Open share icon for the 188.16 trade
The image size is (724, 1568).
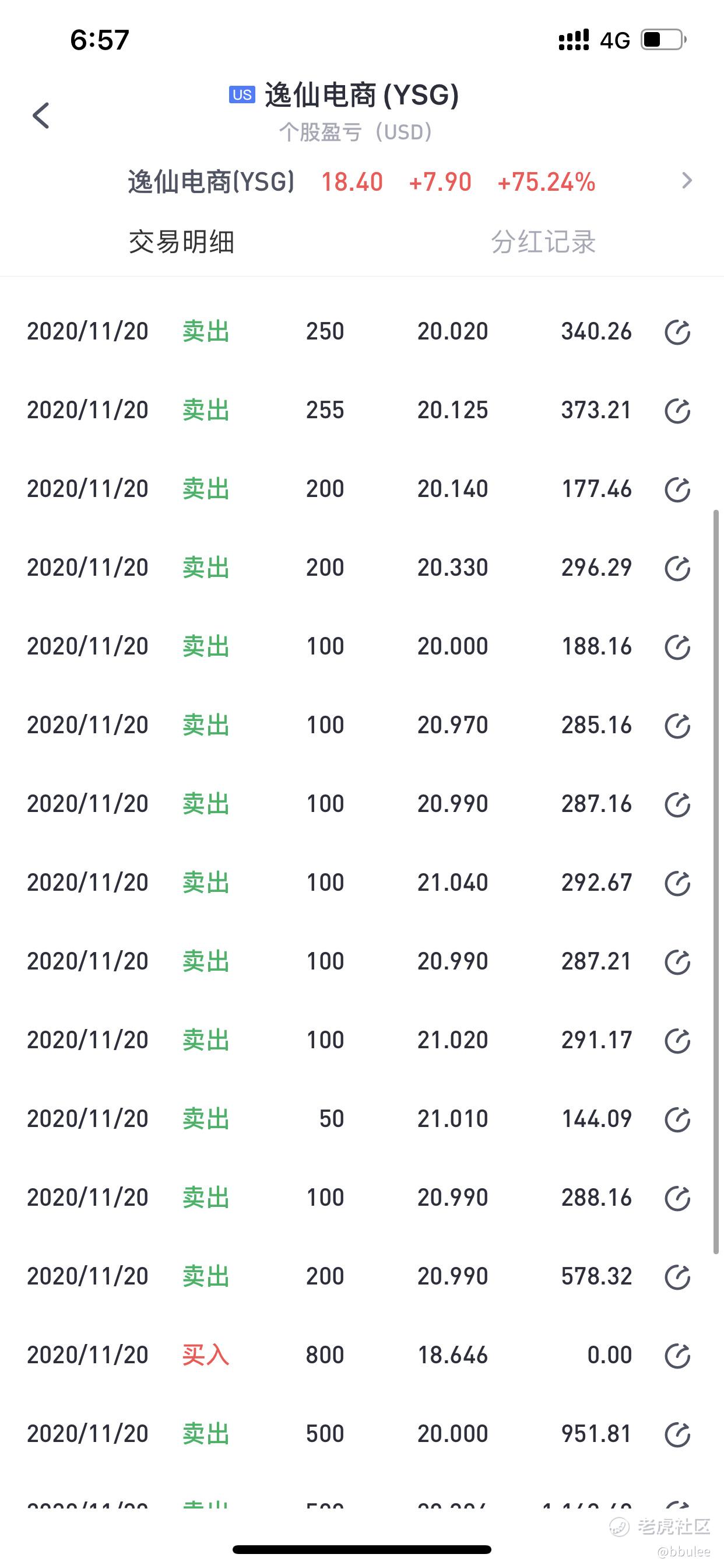677,646
